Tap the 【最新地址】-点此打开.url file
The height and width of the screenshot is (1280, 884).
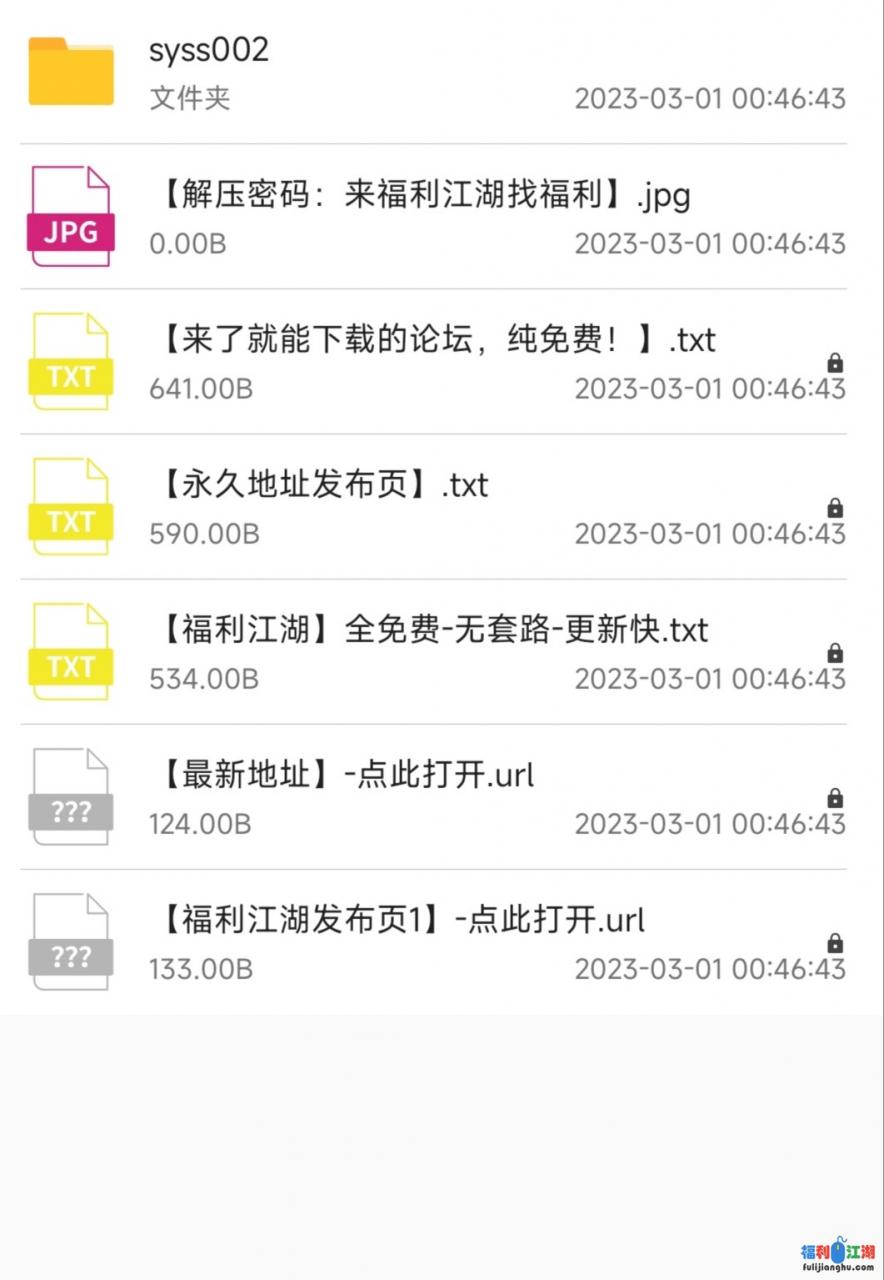tap(345, 775)
